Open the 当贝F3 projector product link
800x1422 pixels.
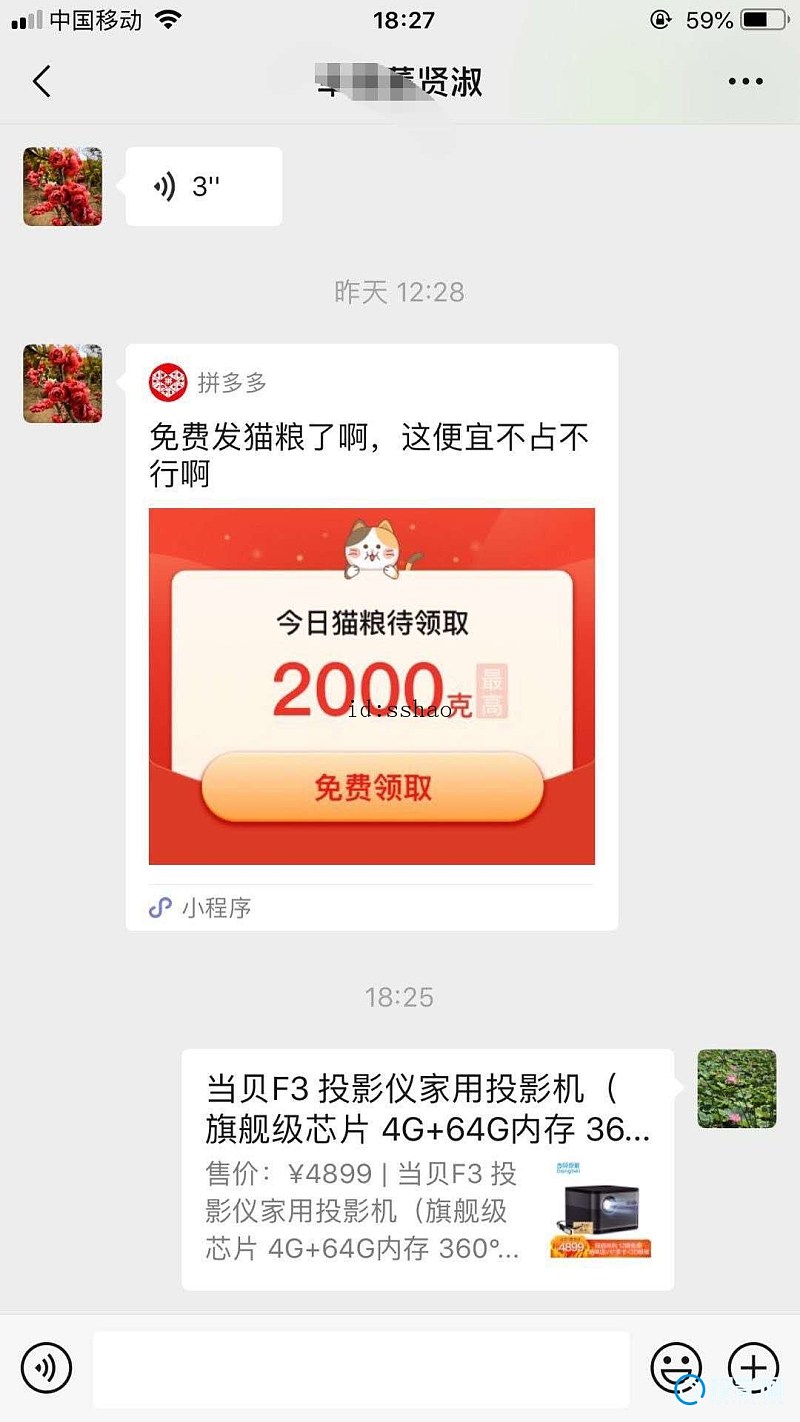[427, 1168]
